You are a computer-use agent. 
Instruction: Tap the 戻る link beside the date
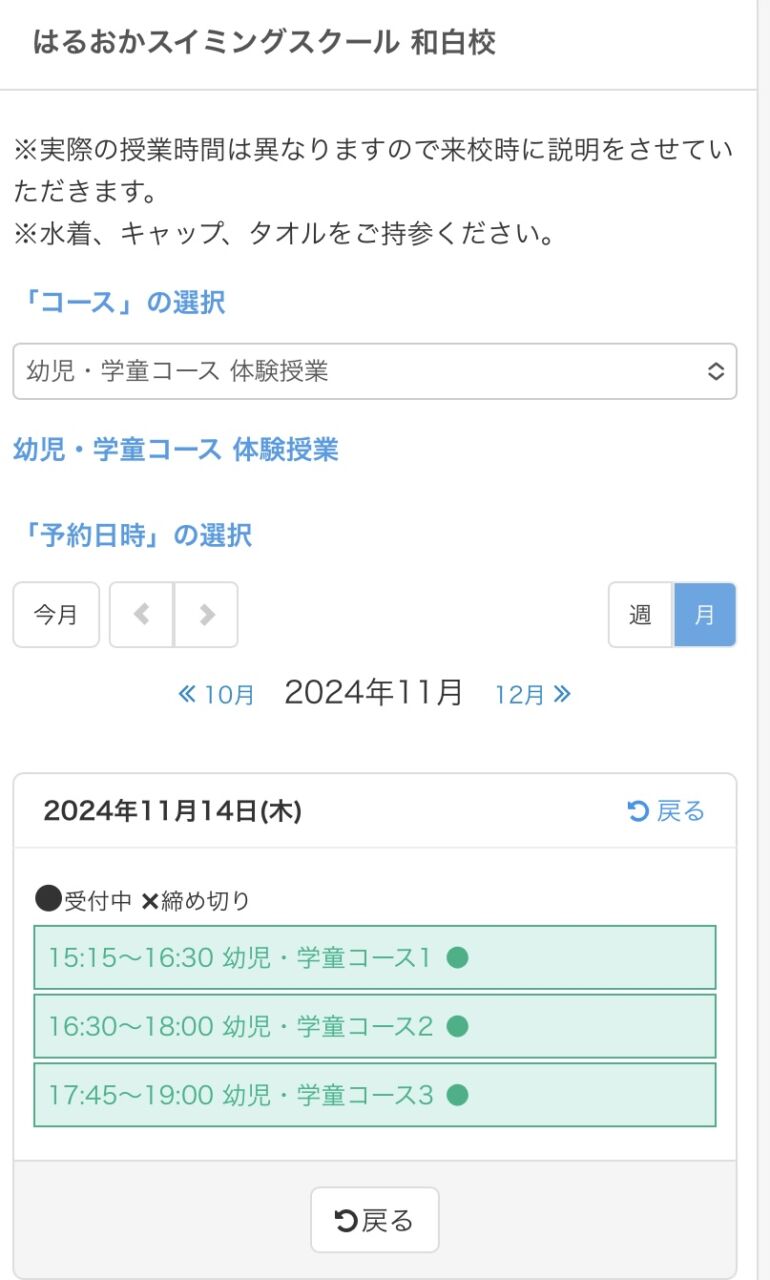666,811
